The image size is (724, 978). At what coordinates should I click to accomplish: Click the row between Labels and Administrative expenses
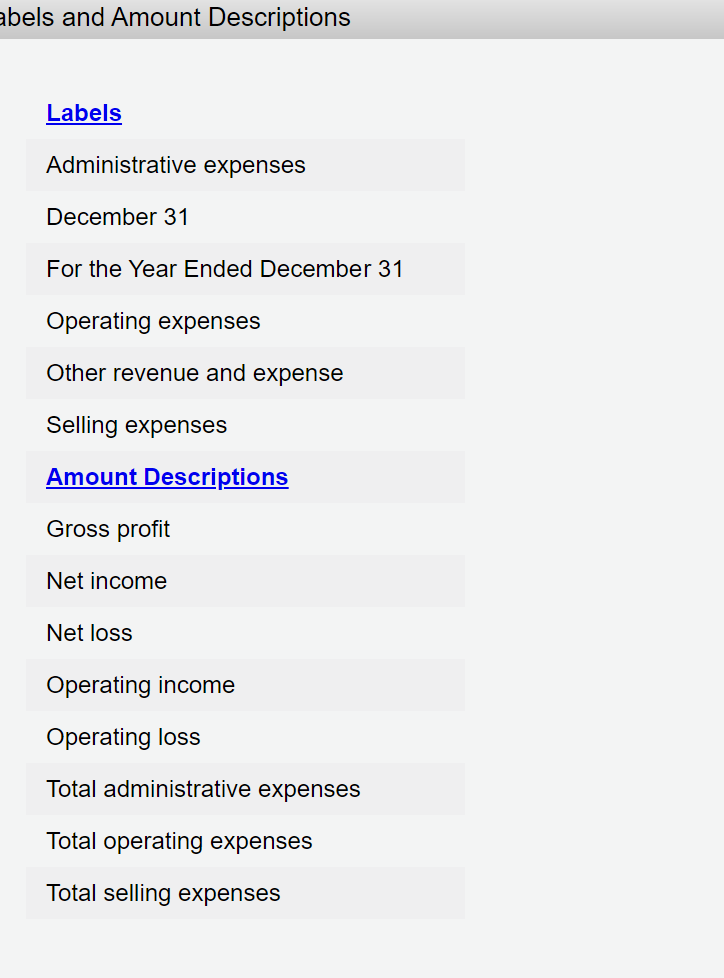(245, 139)
